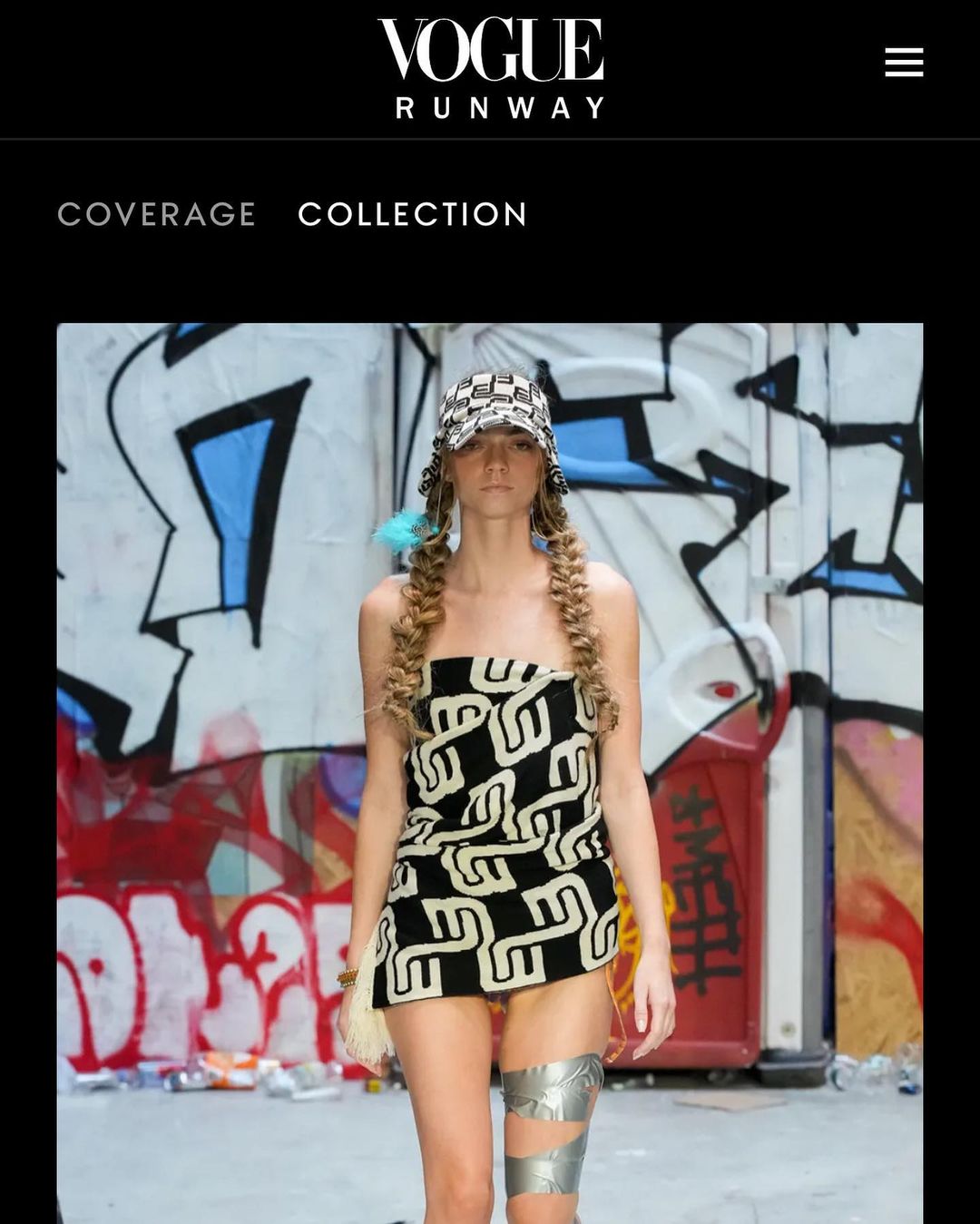Switch to the Coverage tab
The image size is (980, 1224).
click(x=157, y=215)
